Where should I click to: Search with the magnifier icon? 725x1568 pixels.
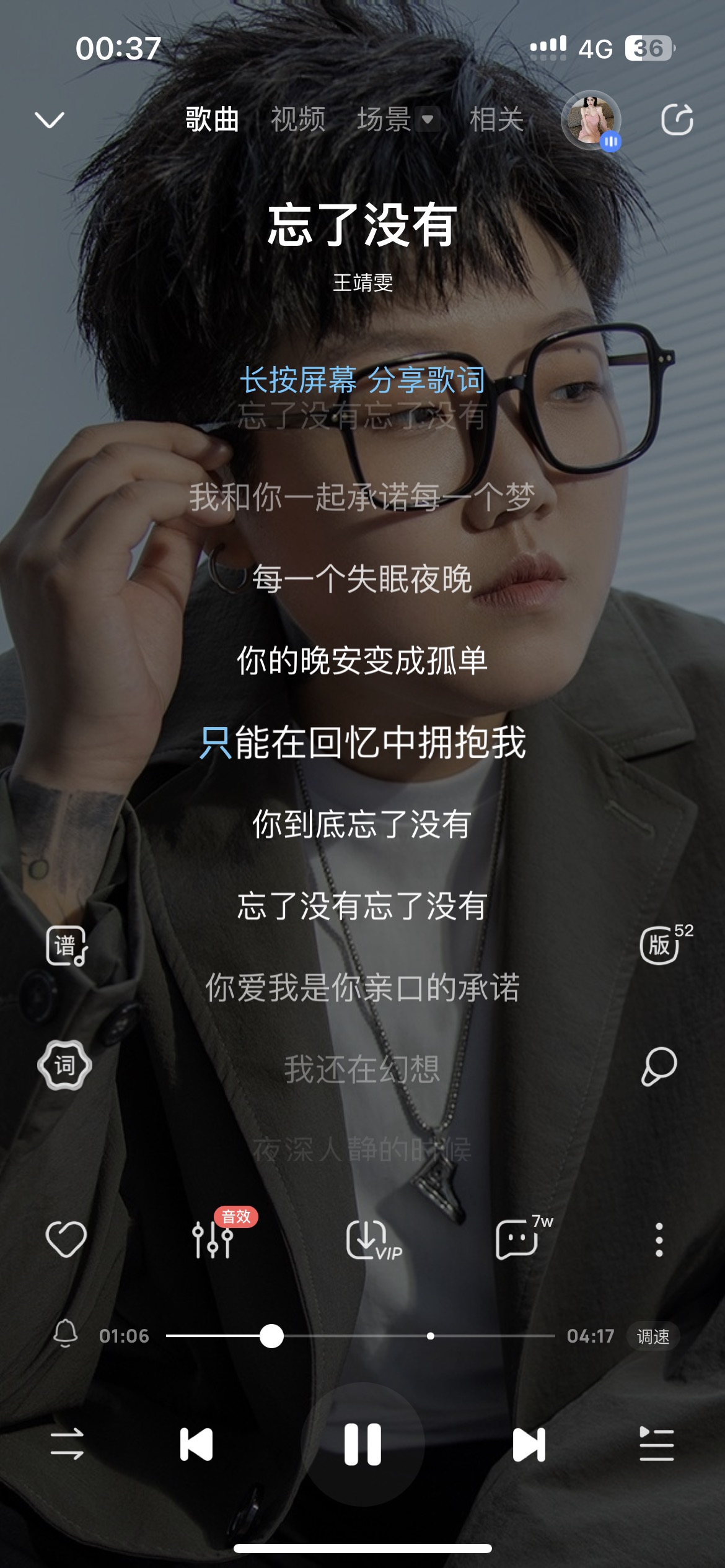659,1066
